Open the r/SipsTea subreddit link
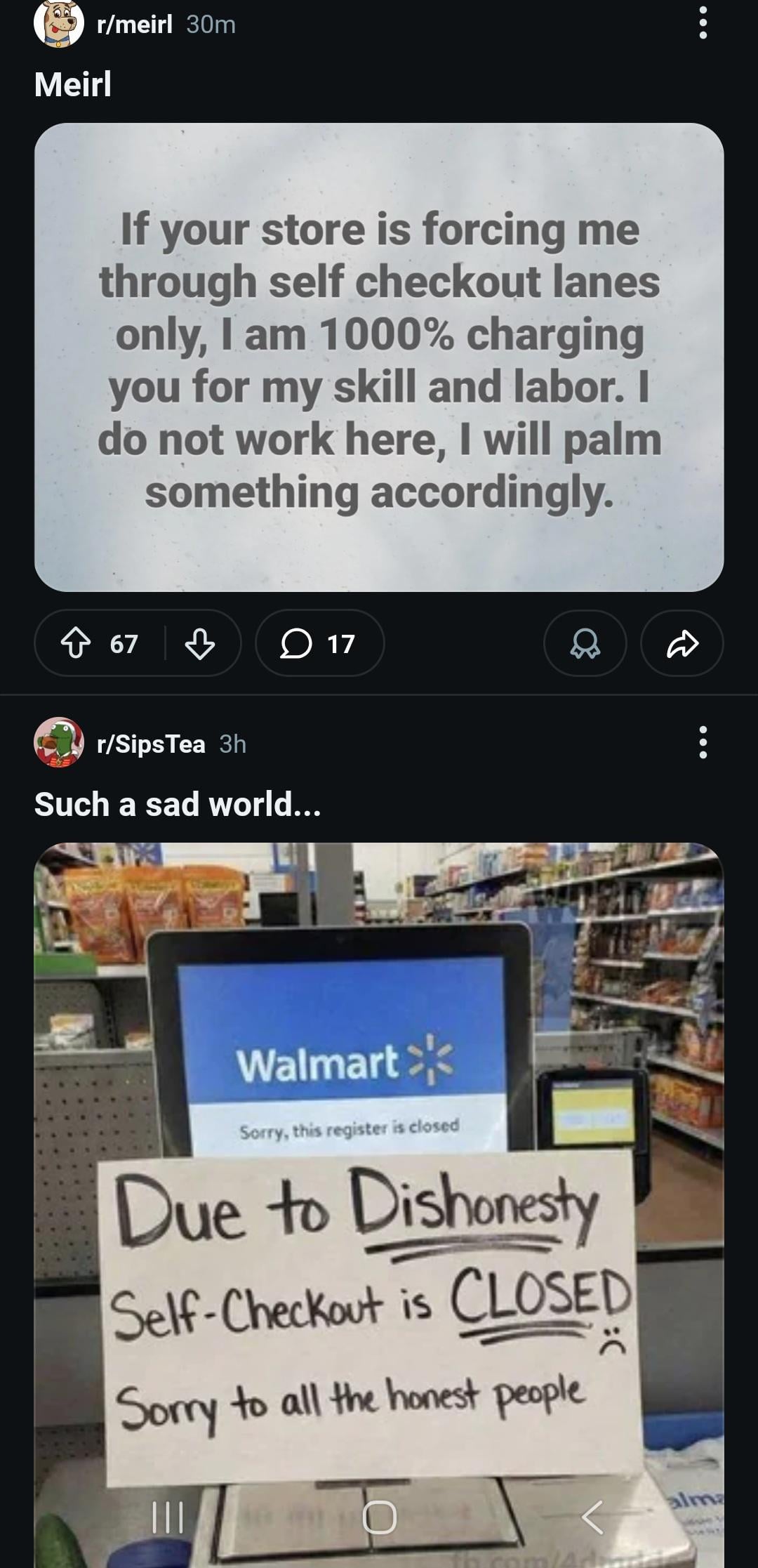Screen dimensions: 758x1568 150,744
